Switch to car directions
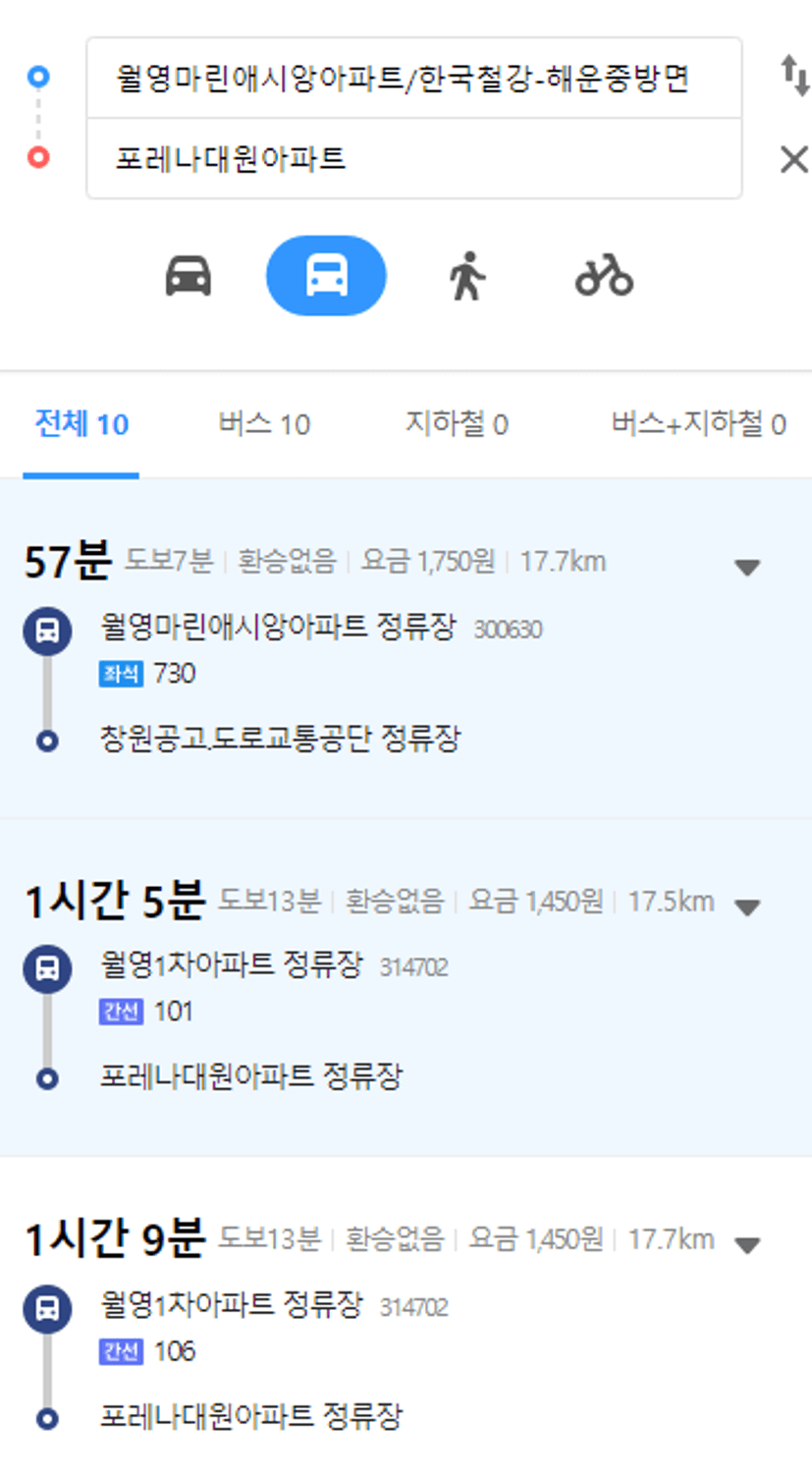 pos(188,276)
